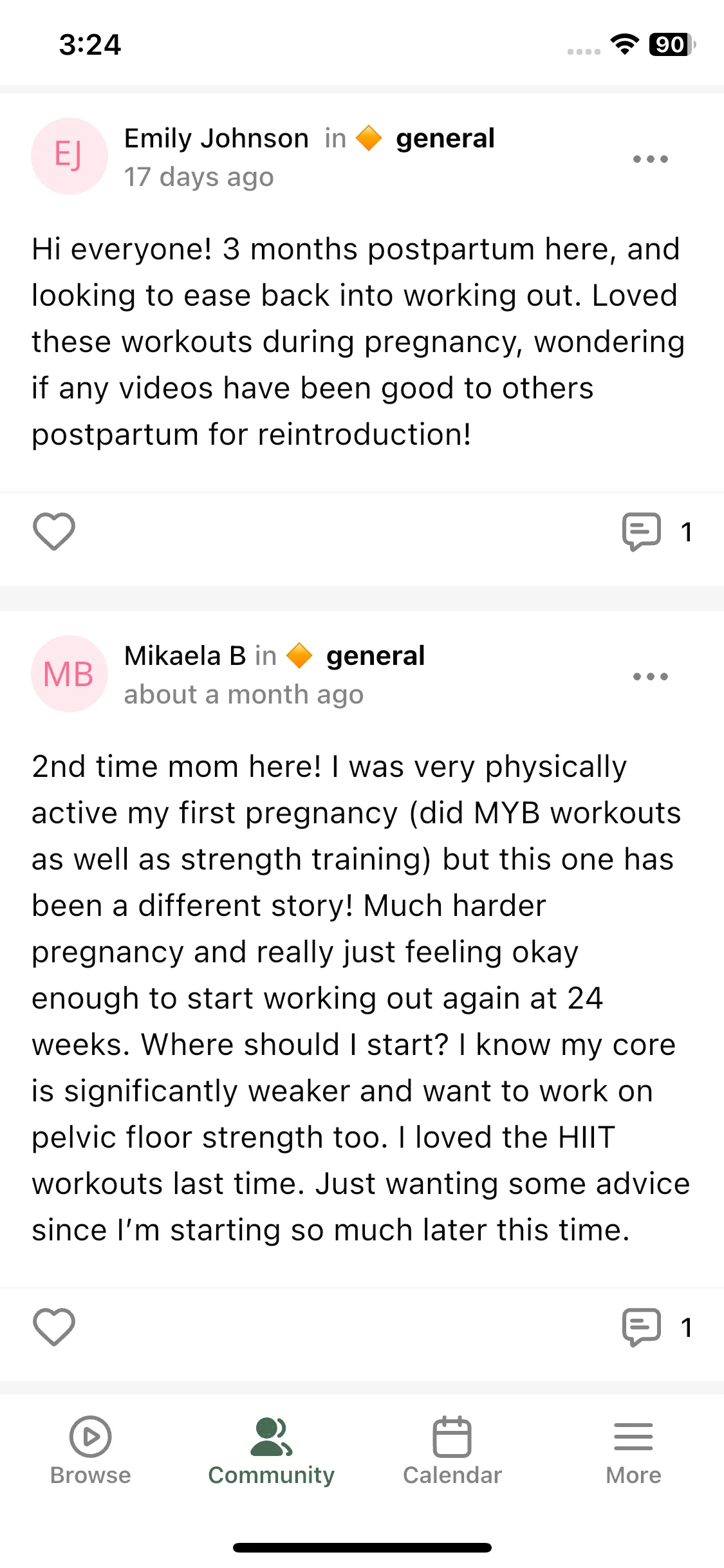Open Mikaela B's profile avatar
The height and width of the screenshot is (1568, 724).
tap(70, 673)
